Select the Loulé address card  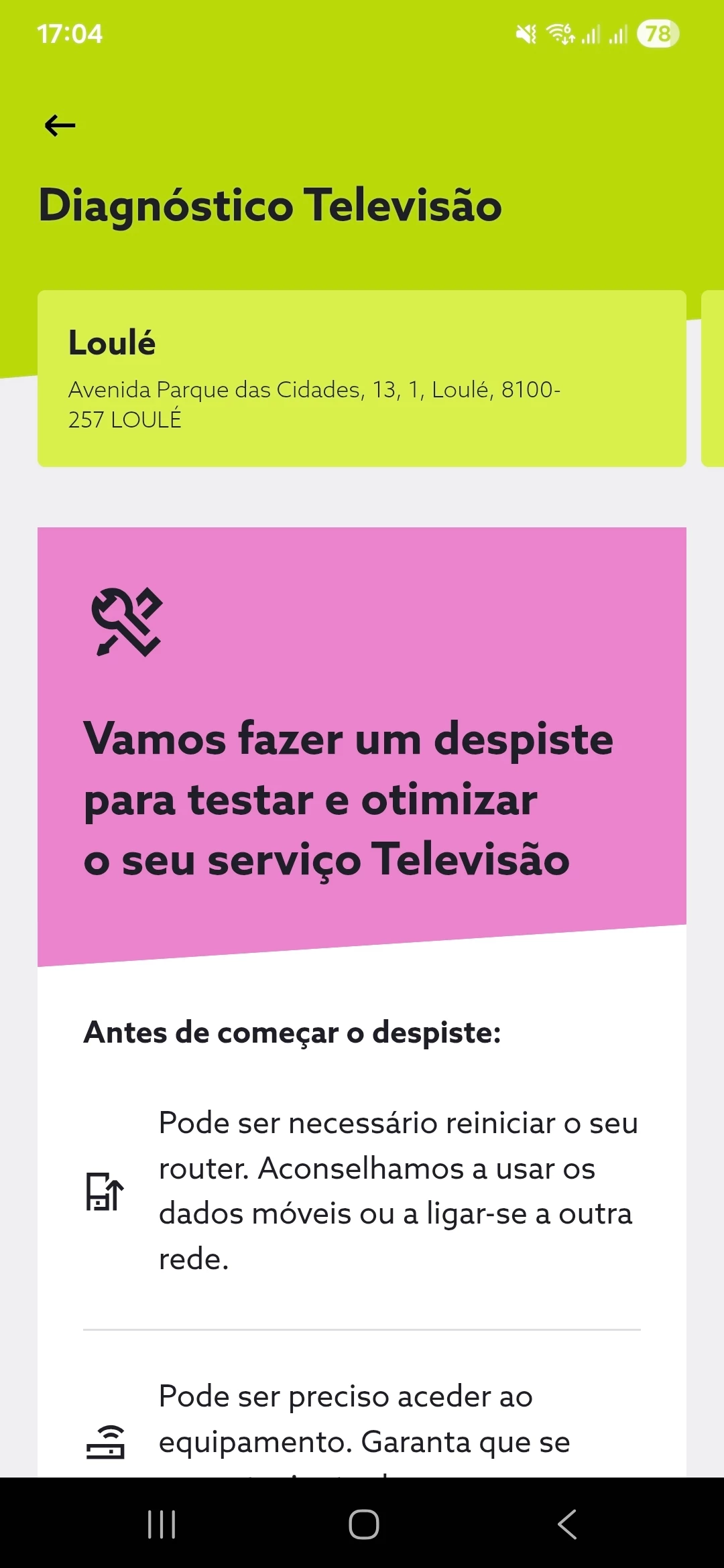(362, 379)
